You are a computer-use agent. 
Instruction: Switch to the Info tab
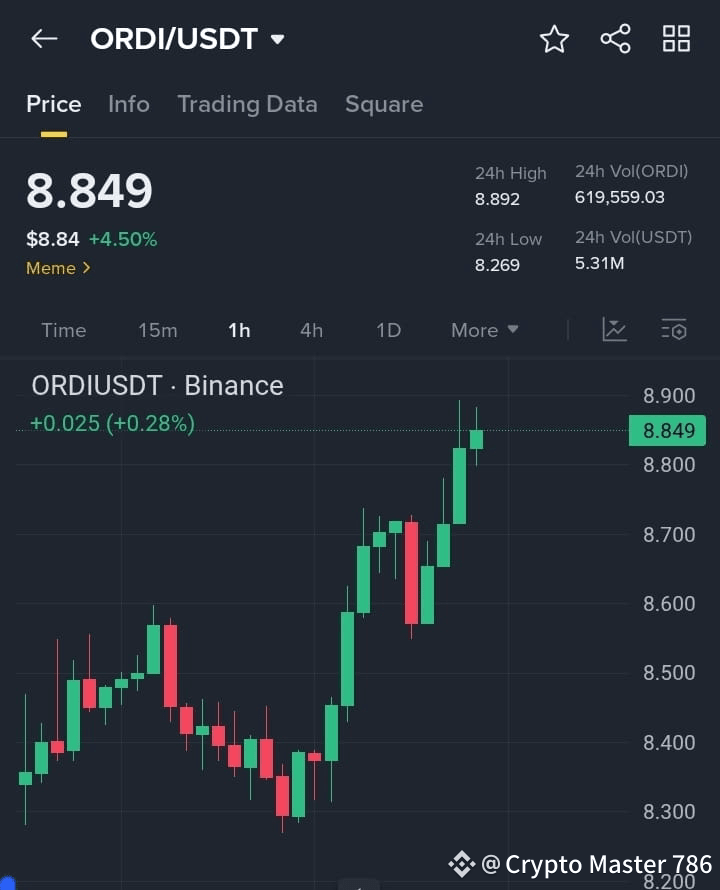(x=128, y=104)
